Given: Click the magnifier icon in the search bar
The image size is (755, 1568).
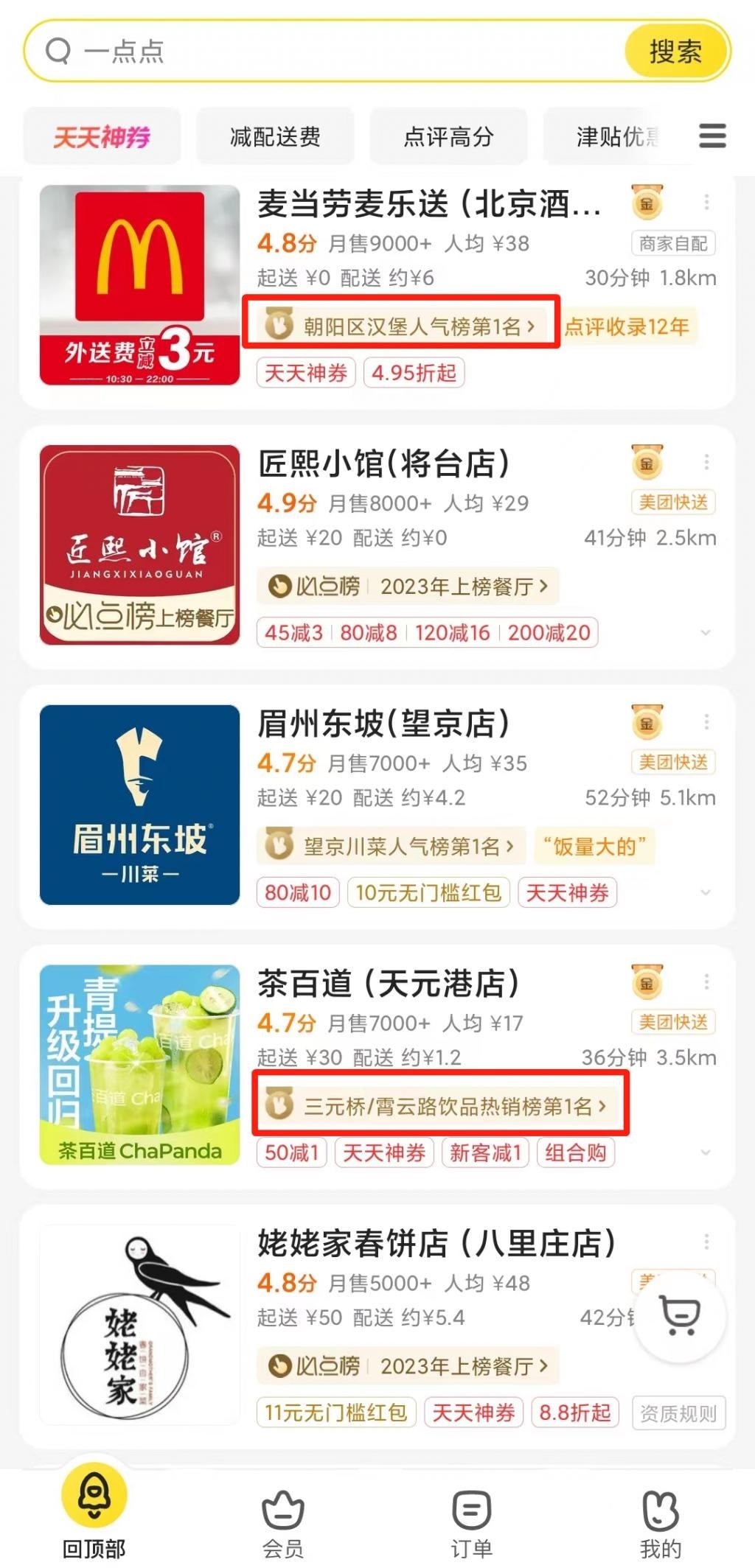Looking at the screenshot, I should pyautogui.click(x=57, y=52).
